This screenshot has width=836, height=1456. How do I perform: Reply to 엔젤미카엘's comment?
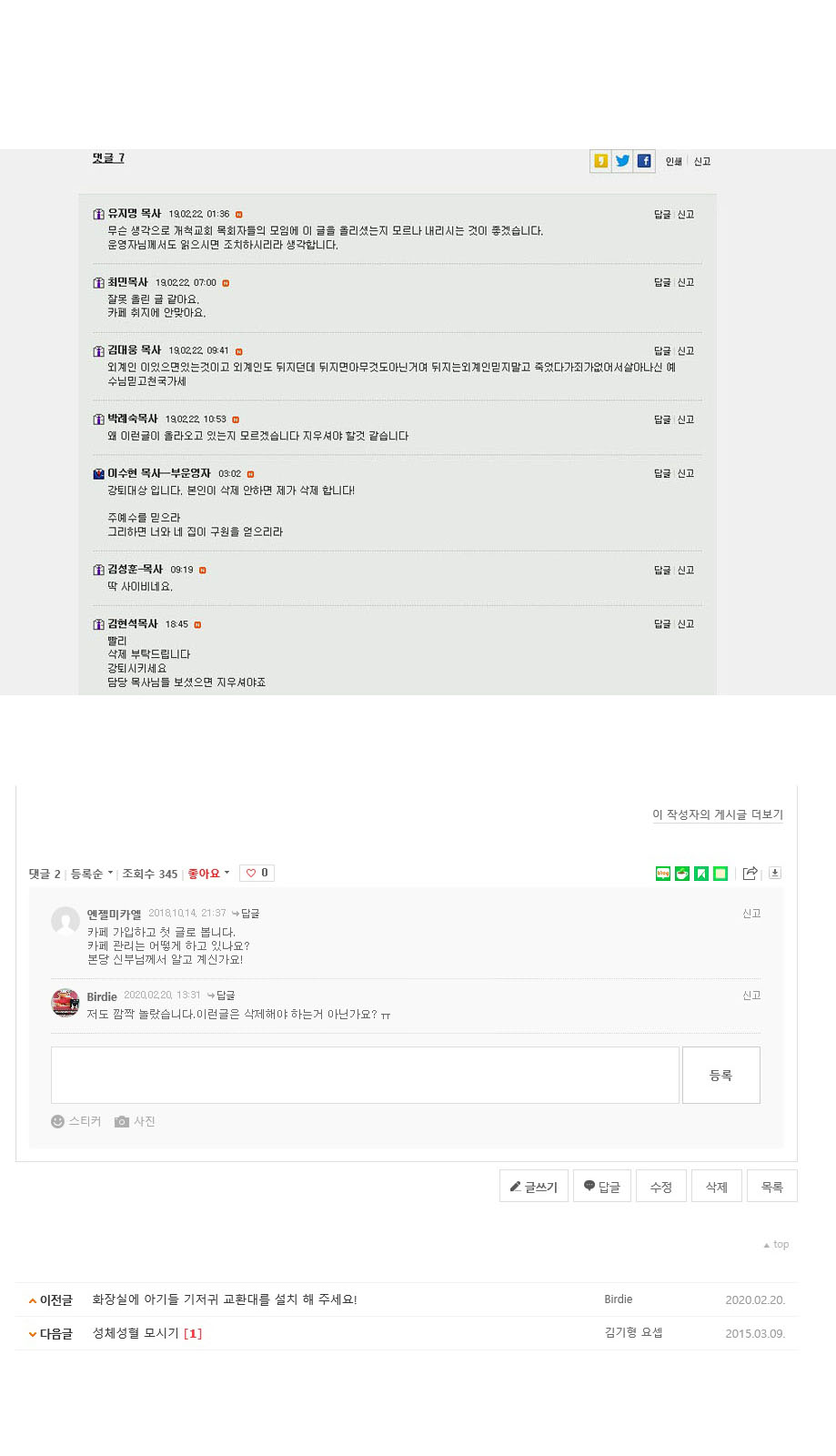(246, 913)
